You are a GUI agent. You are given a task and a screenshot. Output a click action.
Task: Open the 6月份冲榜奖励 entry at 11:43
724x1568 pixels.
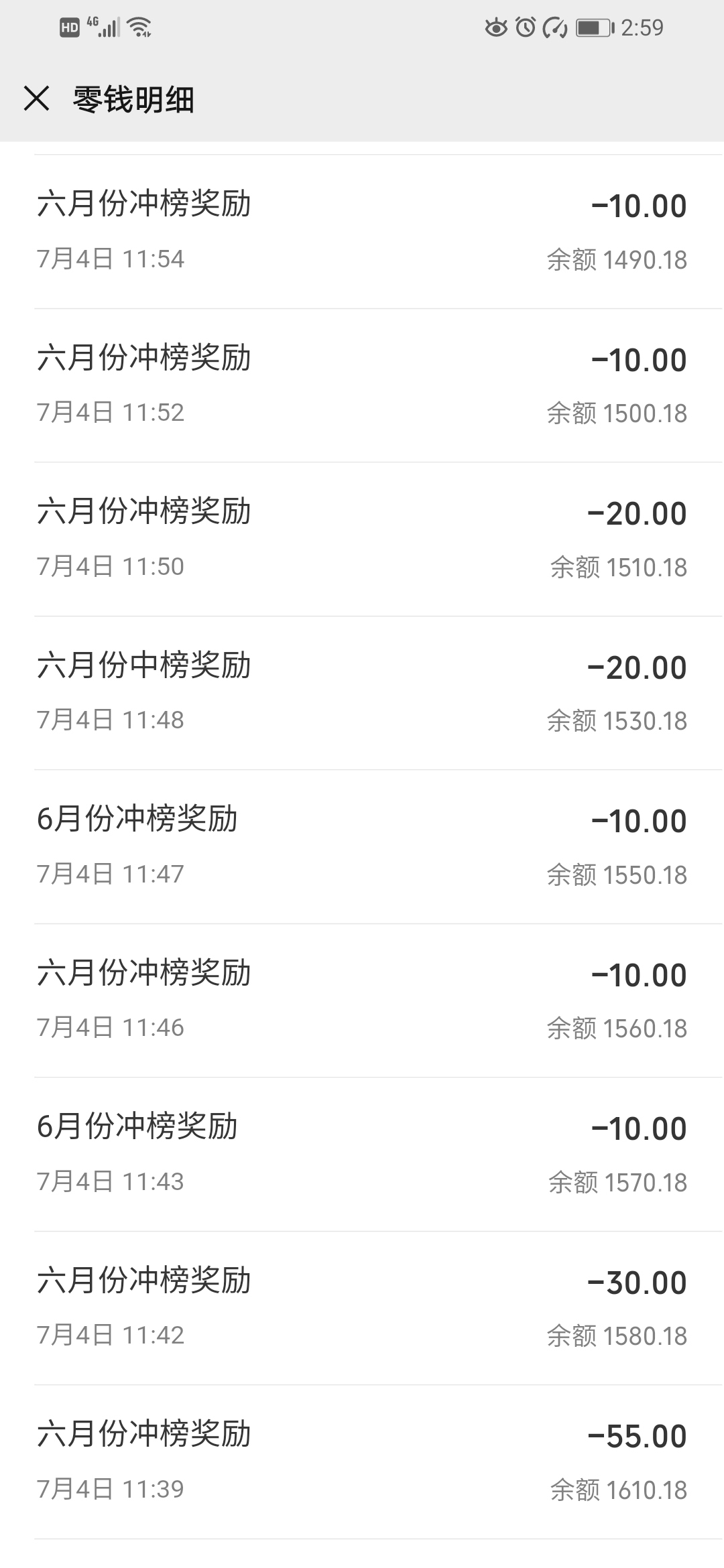tap(362, 1155)
